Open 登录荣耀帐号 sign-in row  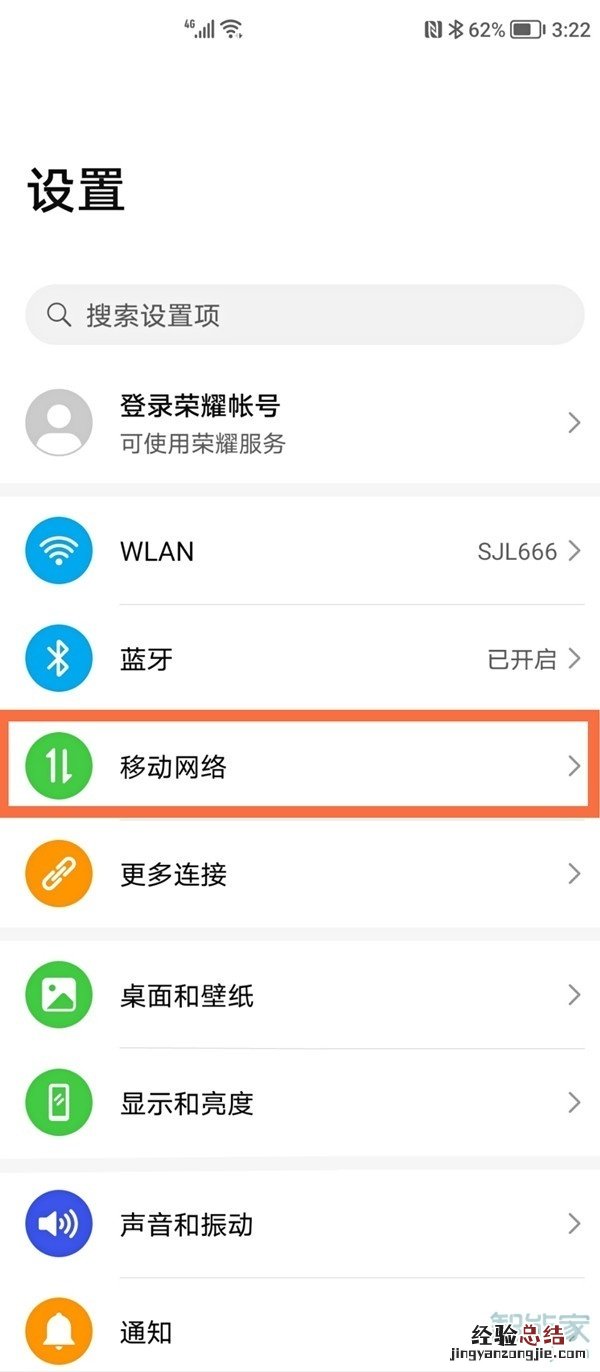click(300, 424)
